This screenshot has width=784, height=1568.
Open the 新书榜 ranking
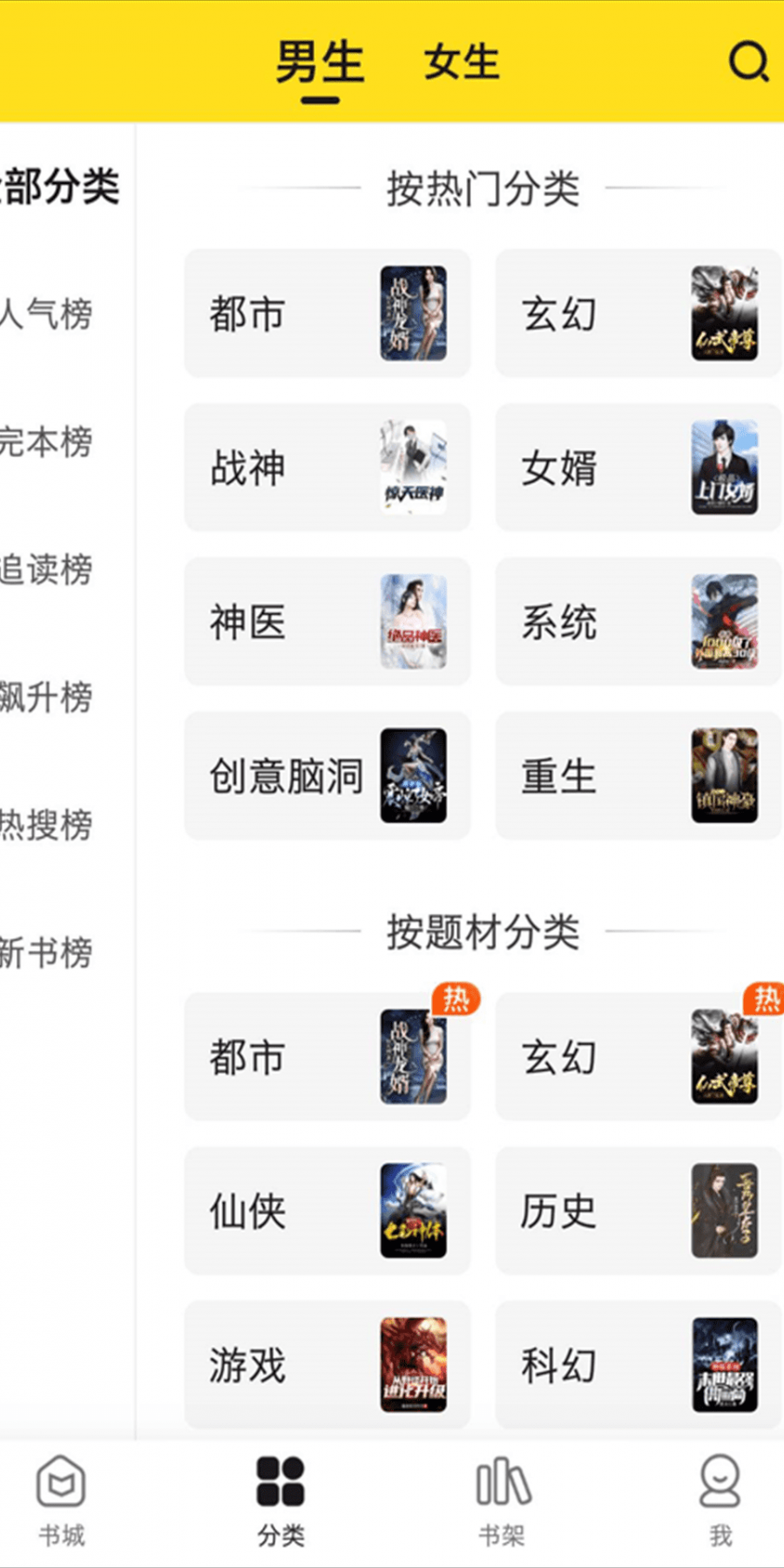pyautogui.click(x=46, y=952)
